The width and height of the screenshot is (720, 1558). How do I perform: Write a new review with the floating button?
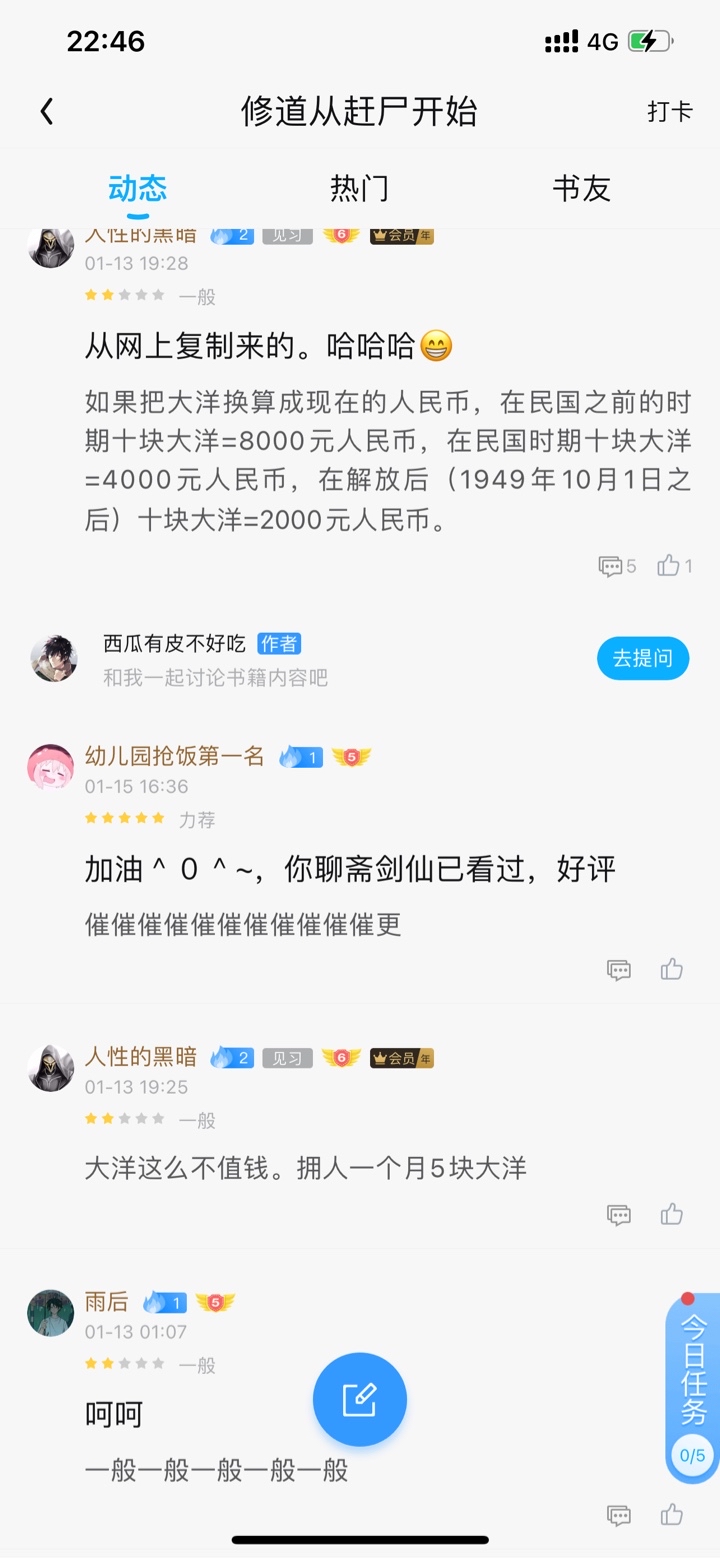pyautogui.click(x=359, y=1399)
